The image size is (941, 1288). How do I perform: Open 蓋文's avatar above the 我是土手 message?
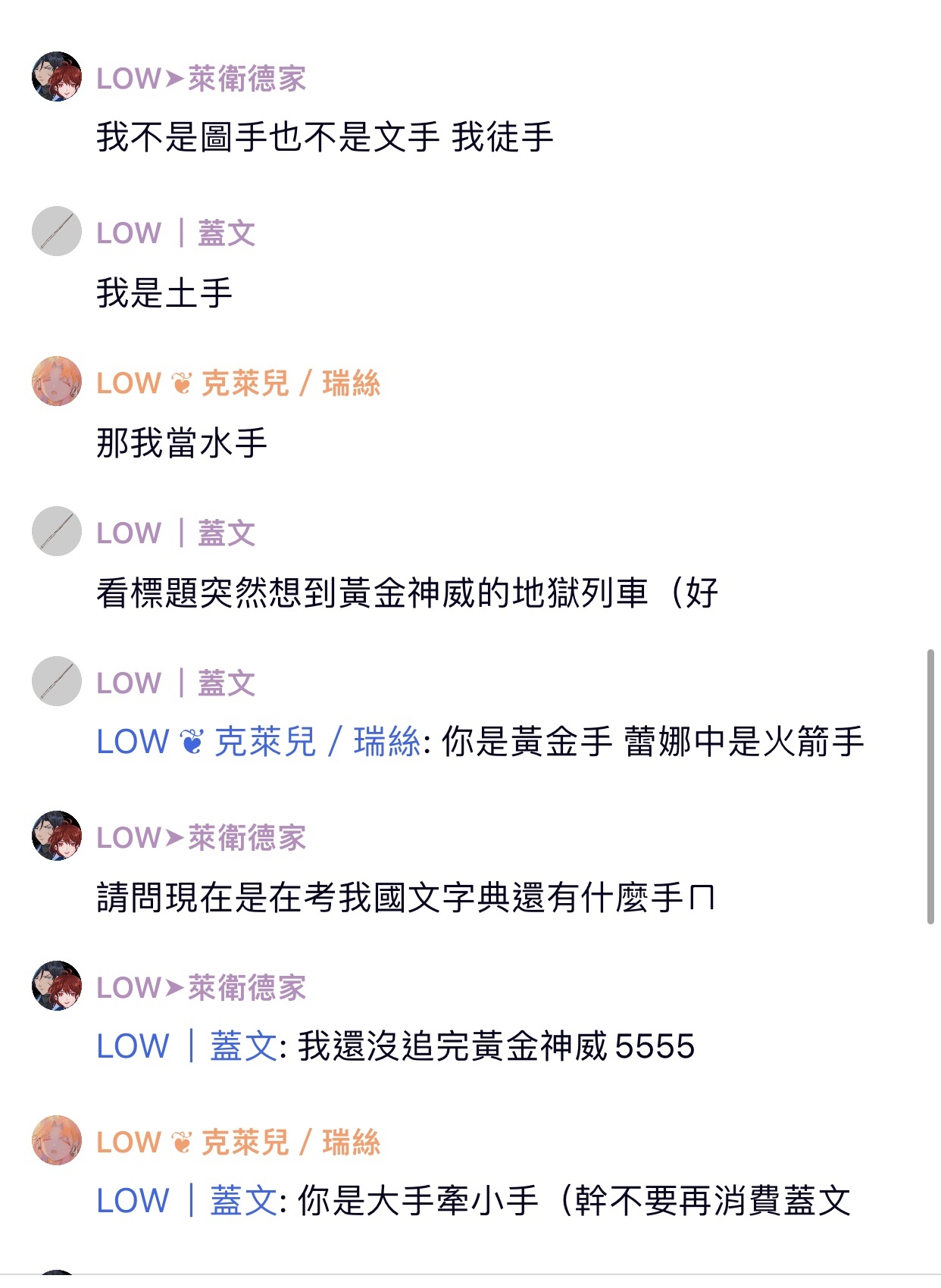tap(57, 231)
